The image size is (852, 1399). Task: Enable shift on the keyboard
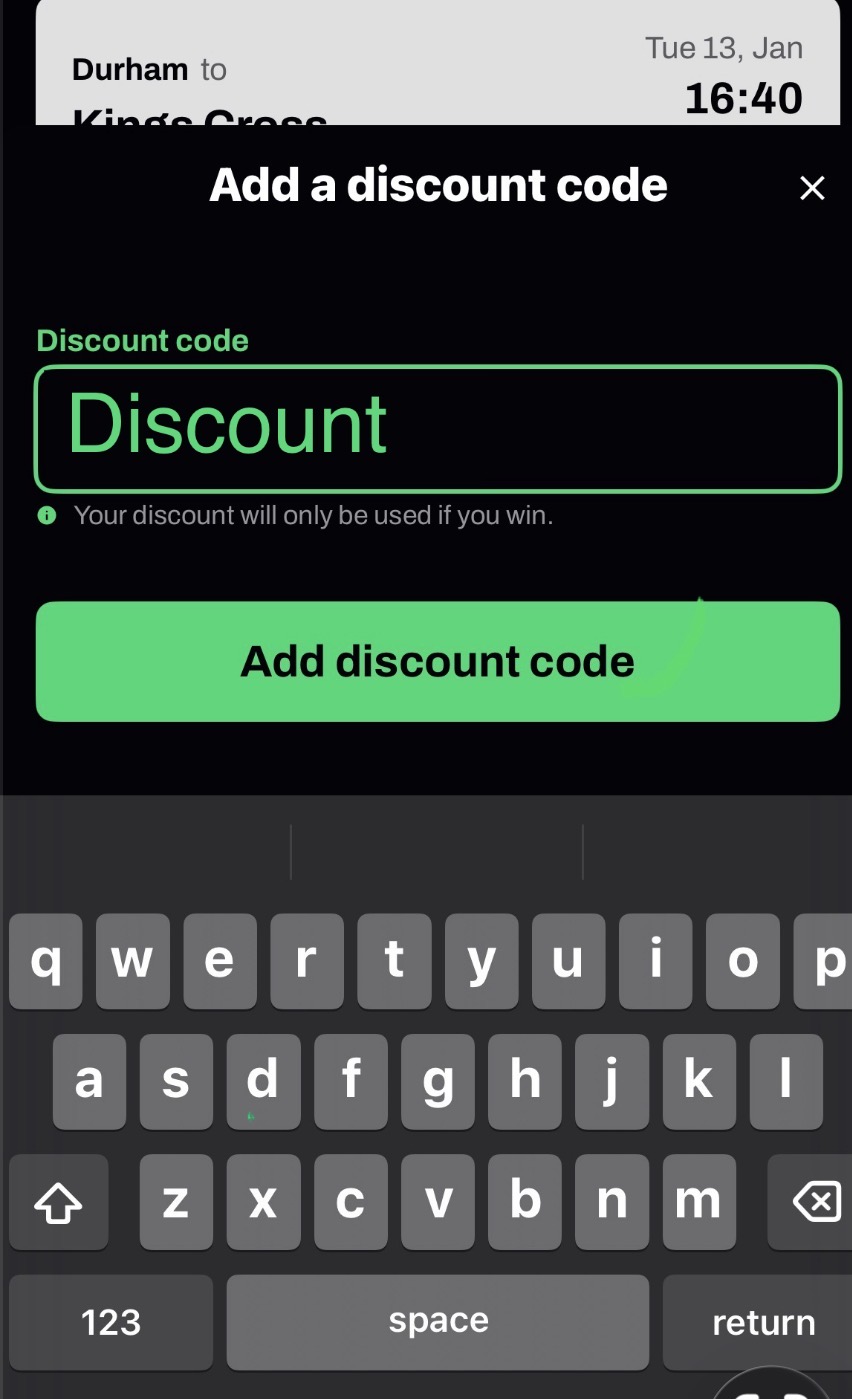(x=58, y=1201)
